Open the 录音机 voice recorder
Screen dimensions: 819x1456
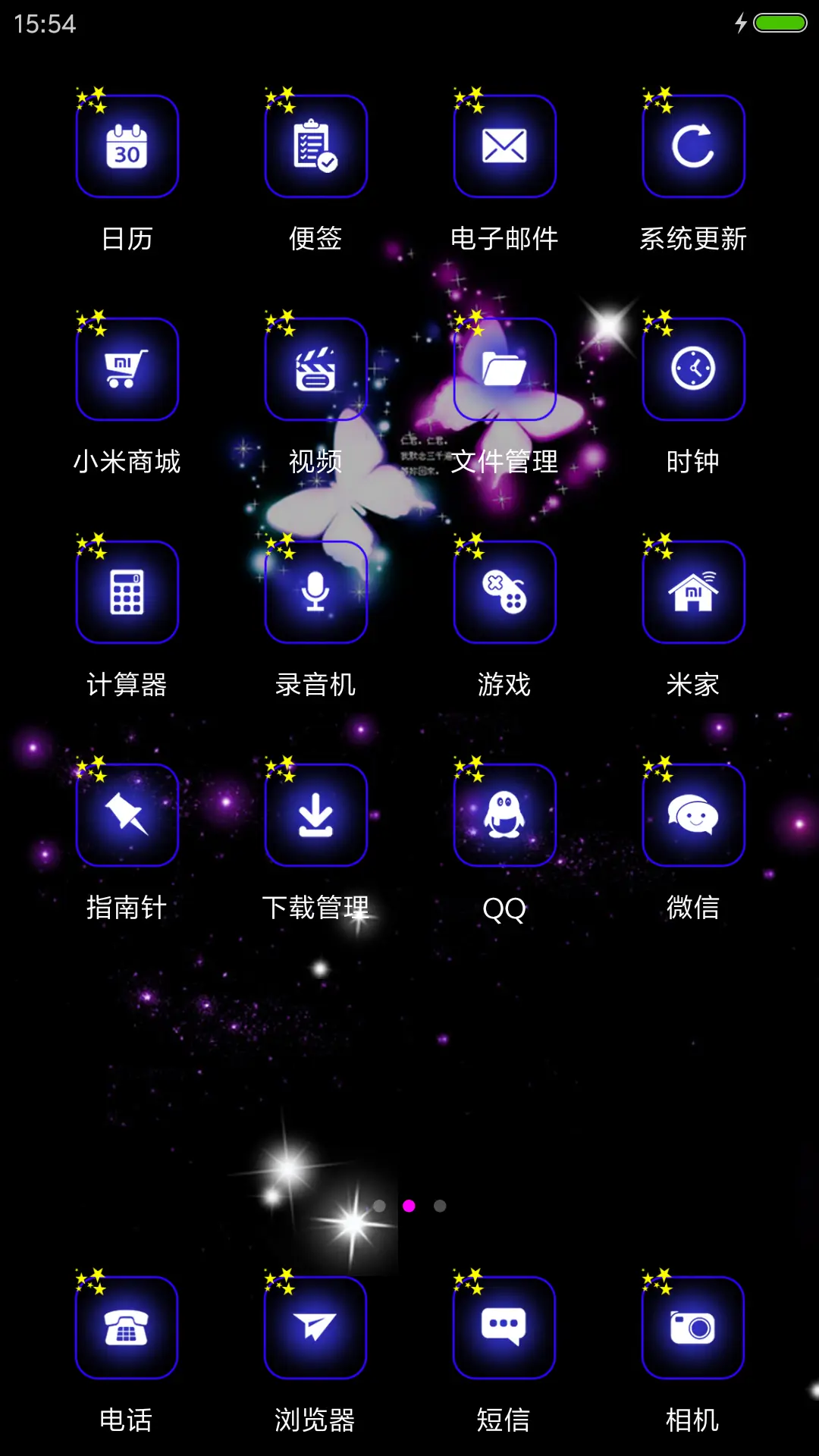pos(315,592)
